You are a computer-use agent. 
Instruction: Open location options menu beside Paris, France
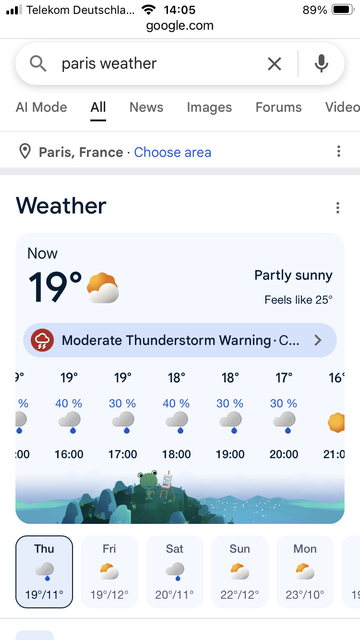click(338, 151)
